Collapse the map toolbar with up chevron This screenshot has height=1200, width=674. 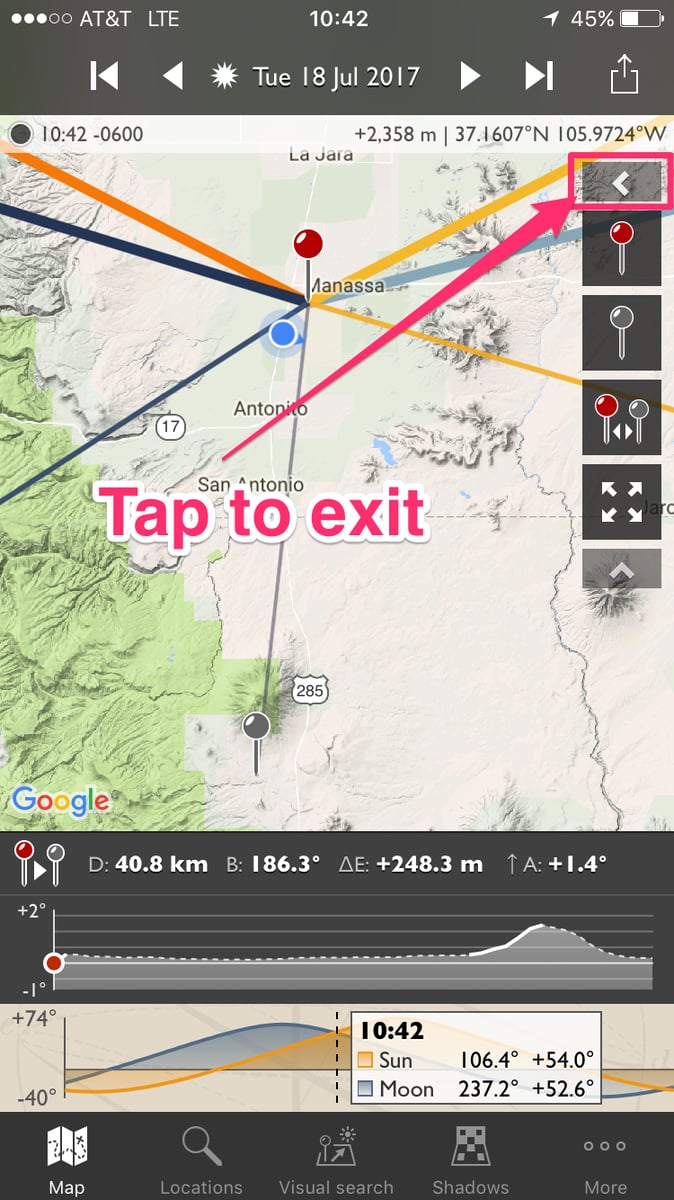621,569
